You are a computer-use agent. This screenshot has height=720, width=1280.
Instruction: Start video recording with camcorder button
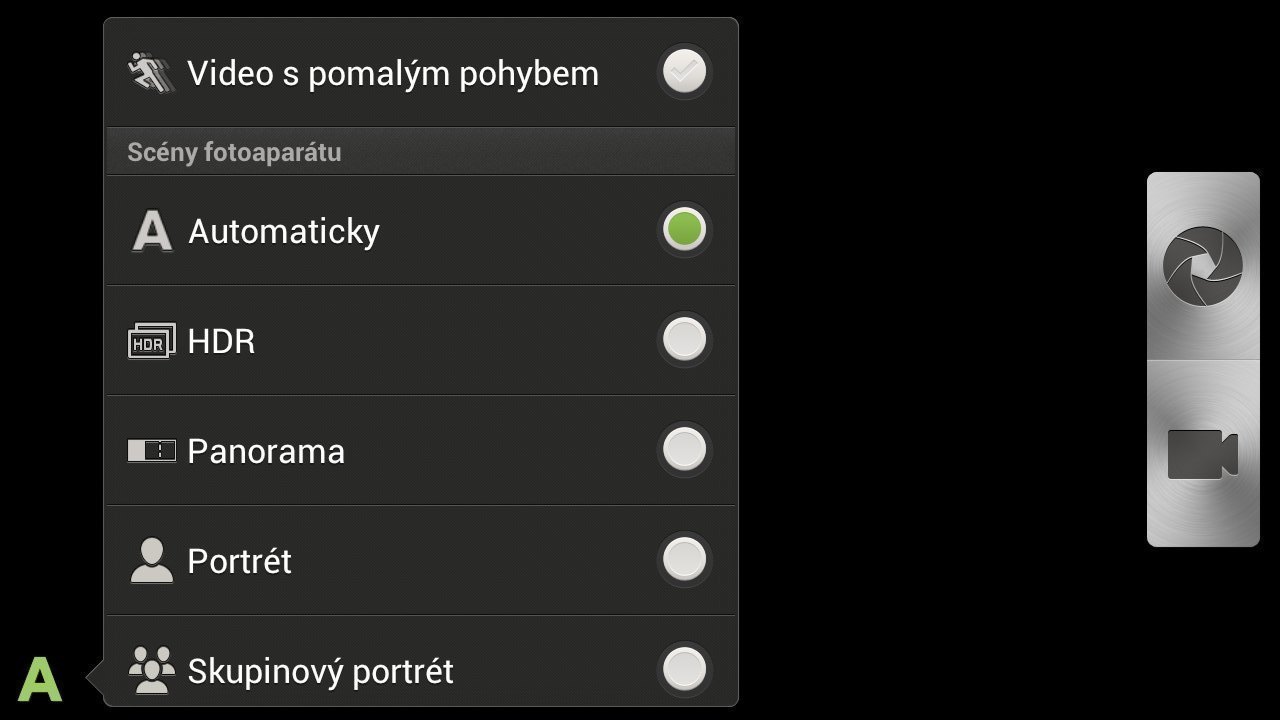[1202, 454]
